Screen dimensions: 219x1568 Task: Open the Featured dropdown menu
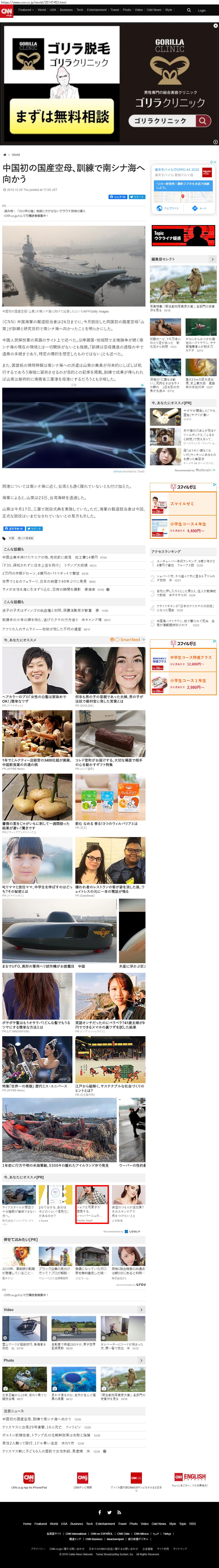pyautogui.click(x=25, y=10)
